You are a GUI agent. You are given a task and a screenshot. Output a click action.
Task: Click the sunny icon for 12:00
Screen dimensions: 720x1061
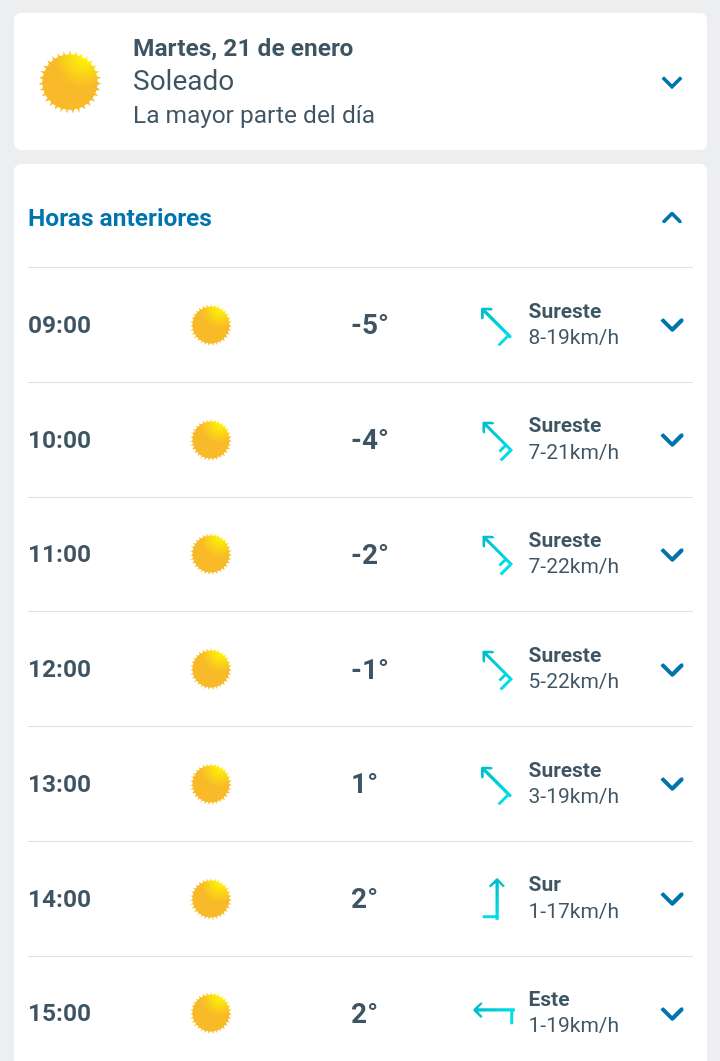click(x=211, y=669)
